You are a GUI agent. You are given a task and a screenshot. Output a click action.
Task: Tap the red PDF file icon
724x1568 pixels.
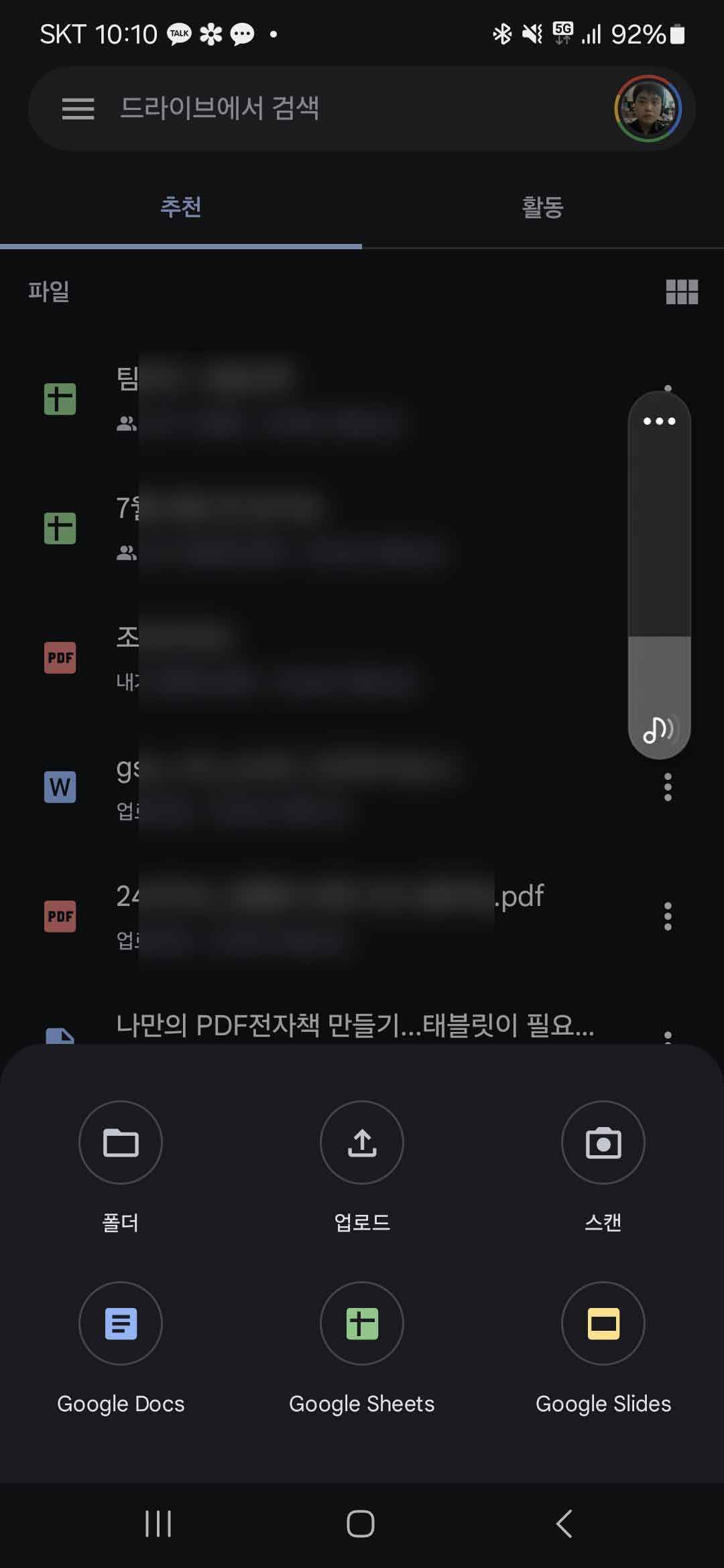(x=62, y=658)
